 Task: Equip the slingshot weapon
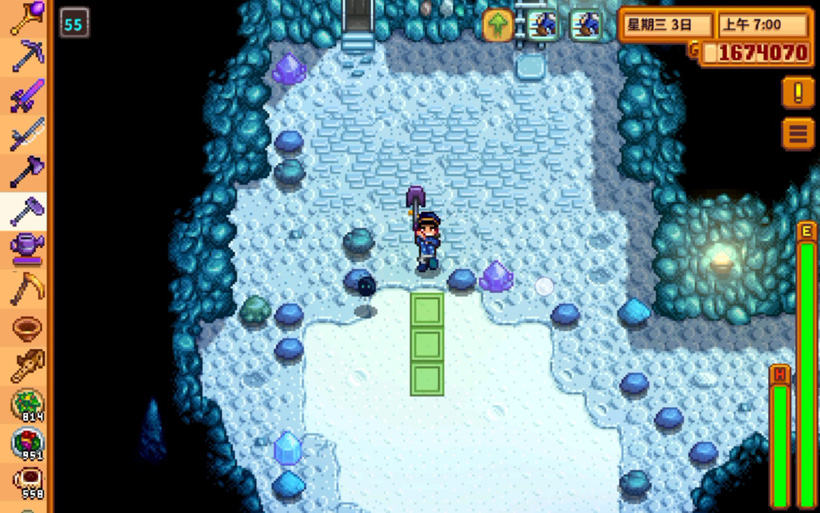tap(26, 365)
